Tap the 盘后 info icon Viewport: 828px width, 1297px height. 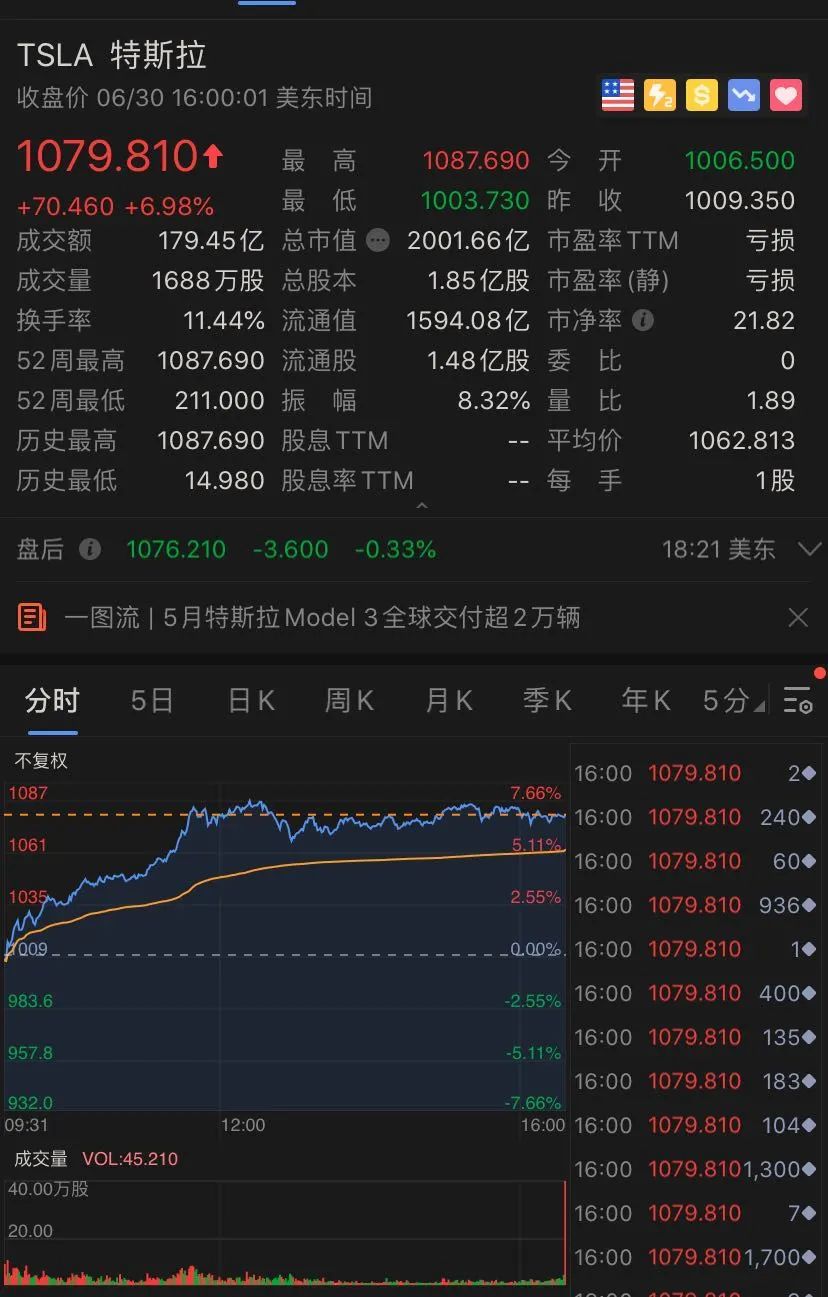[x=90, y=549]
